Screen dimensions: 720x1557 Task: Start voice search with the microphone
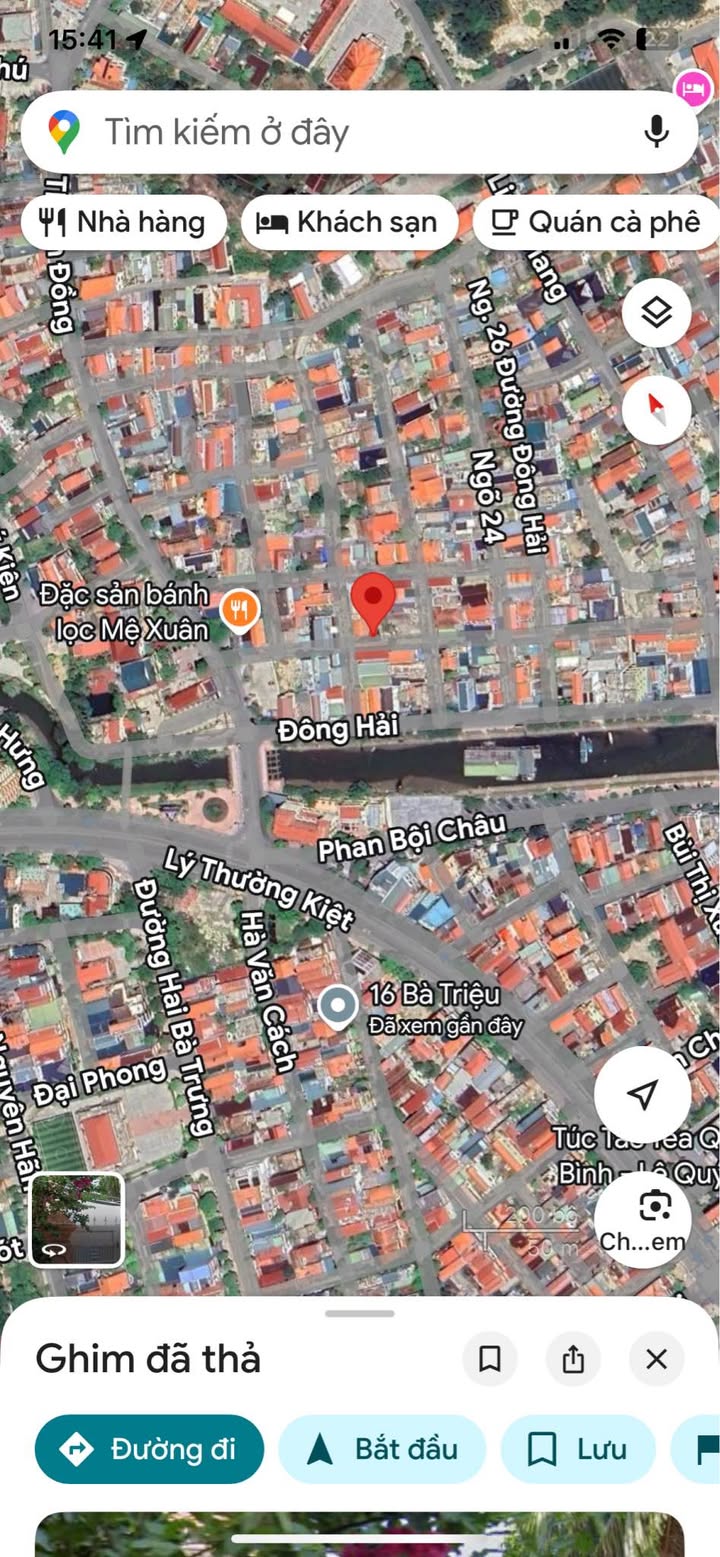(656, 131)
